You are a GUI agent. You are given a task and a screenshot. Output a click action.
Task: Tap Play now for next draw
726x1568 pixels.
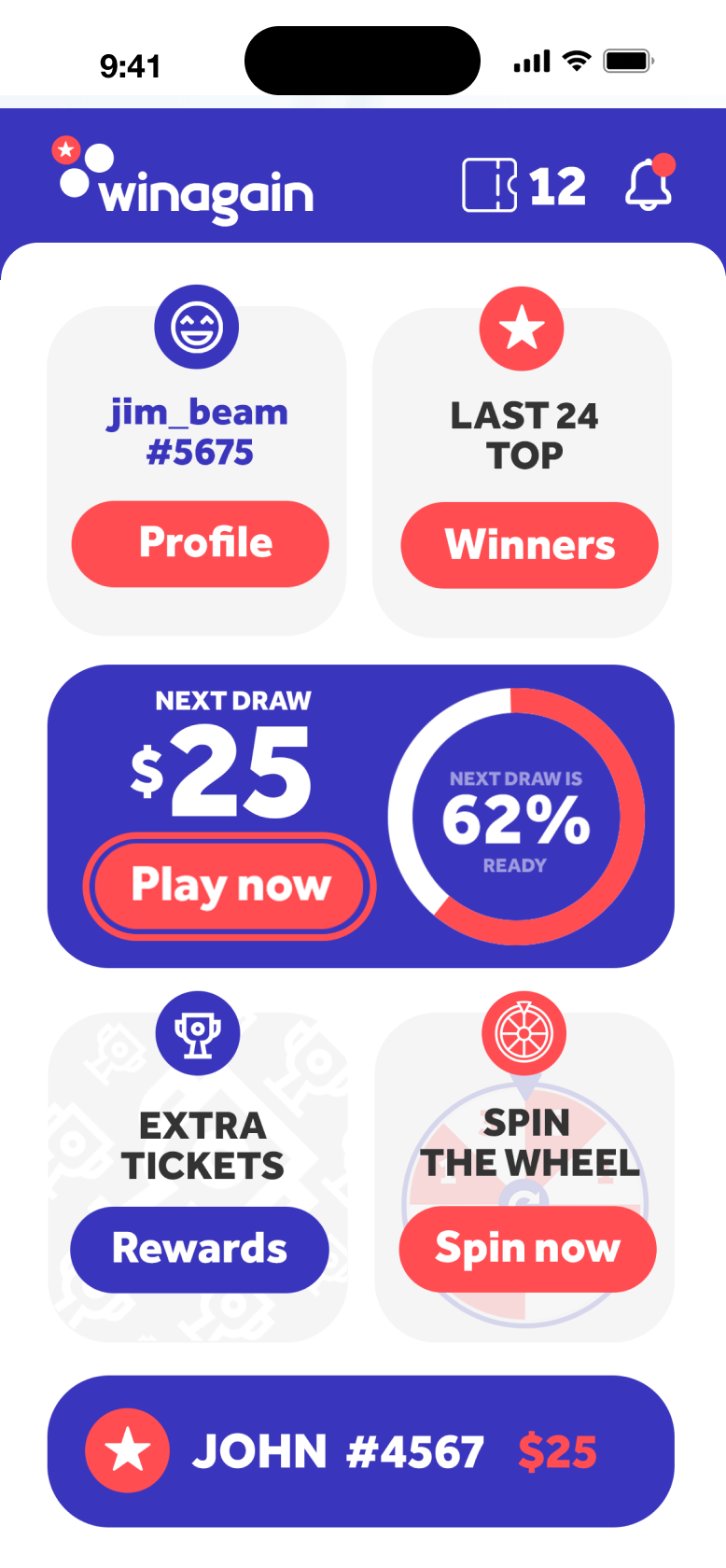pos(230,886)
